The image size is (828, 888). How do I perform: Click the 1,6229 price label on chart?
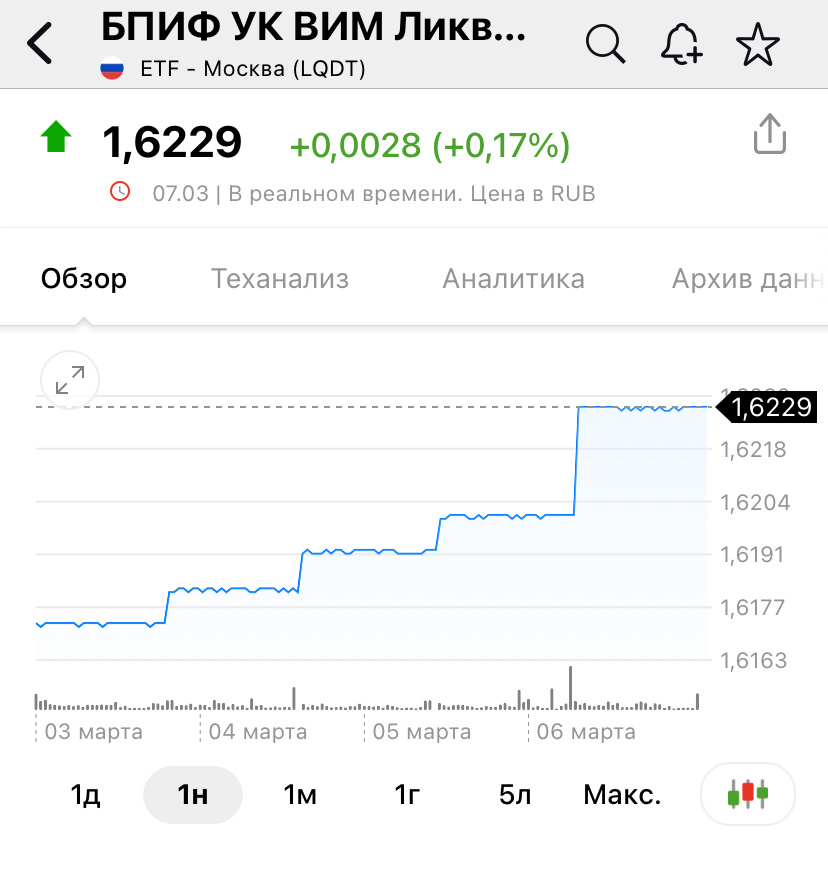tap(773, 407)
